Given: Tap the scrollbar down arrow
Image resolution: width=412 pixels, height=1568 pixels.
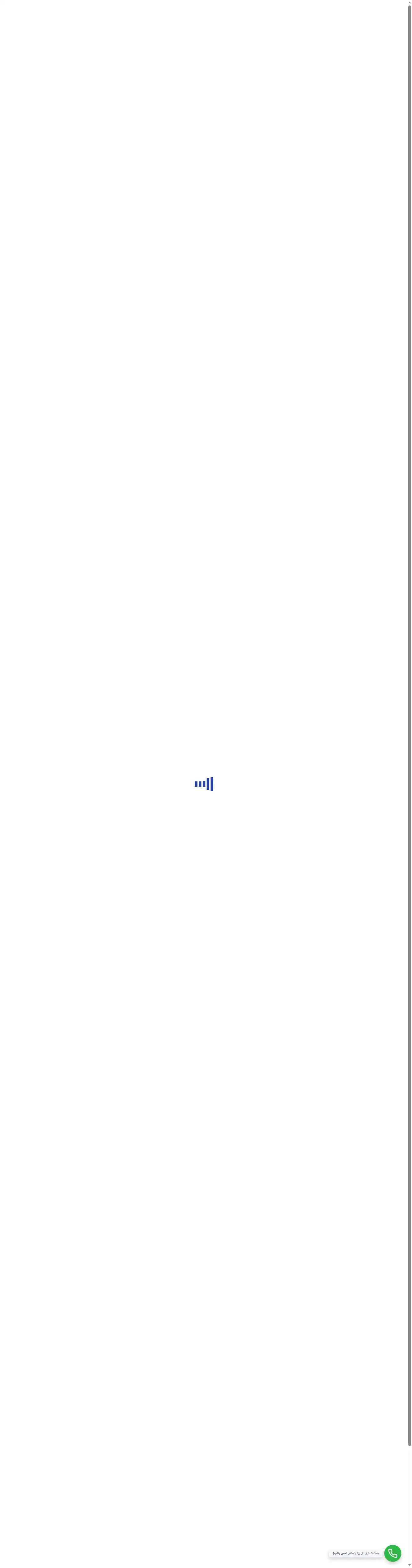Looking at the screenshot, I should (x=410, y=1564).
